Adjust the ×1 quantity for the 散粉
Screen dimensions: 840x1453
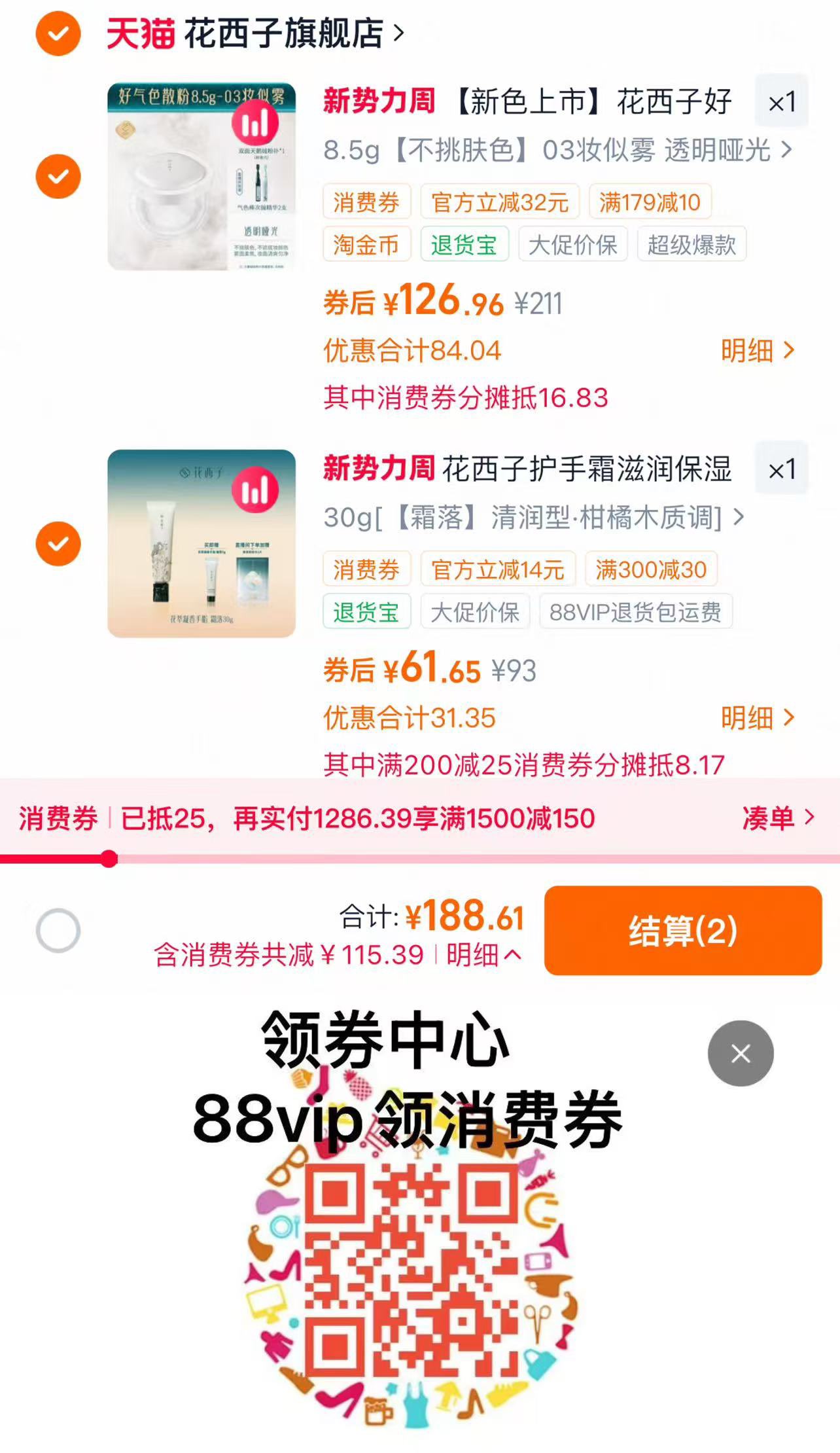pos(781,102)
